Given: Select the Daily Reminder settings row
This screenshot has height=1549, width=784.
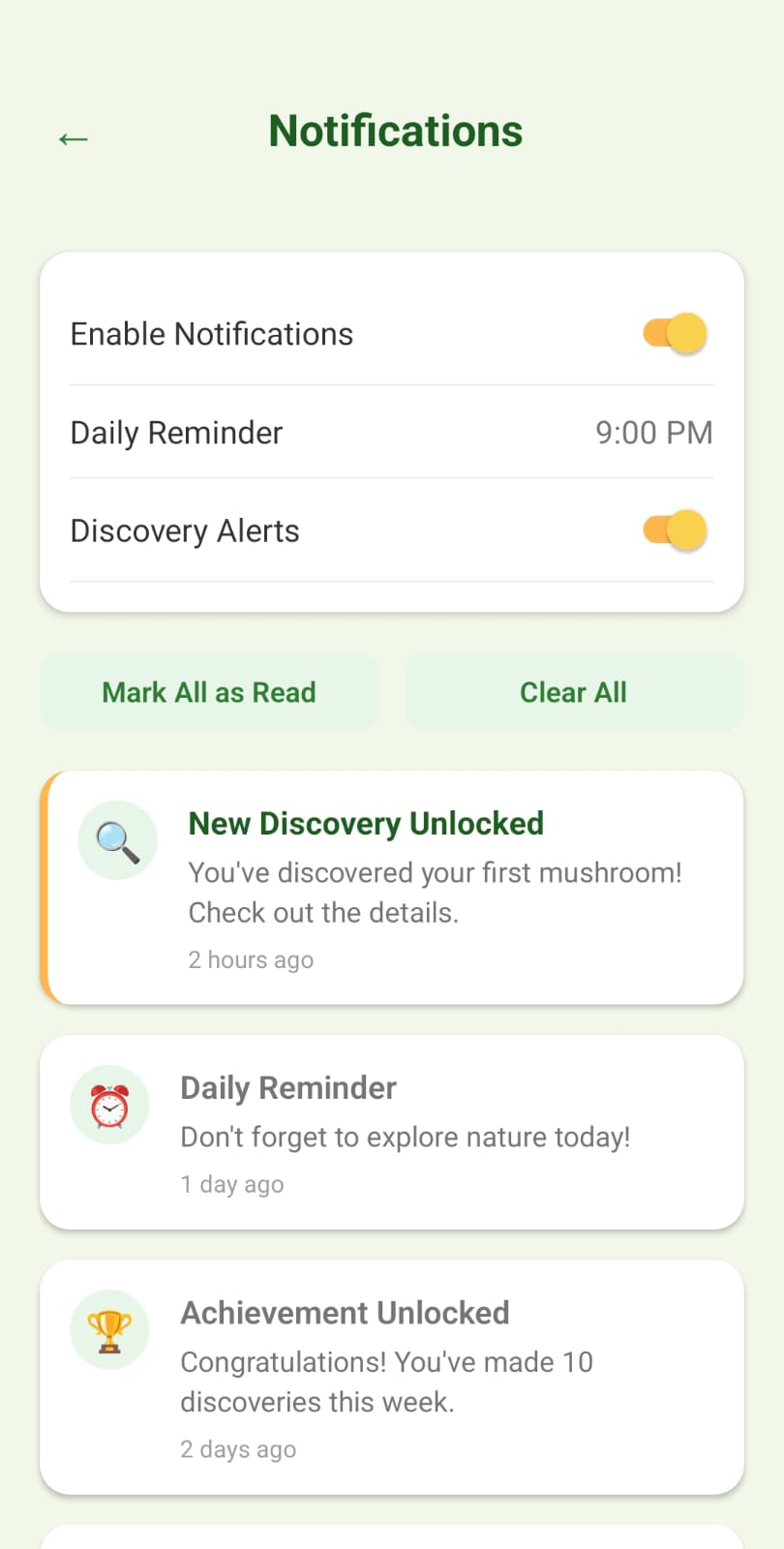Looking at the screenshot, I should point(390,433).
